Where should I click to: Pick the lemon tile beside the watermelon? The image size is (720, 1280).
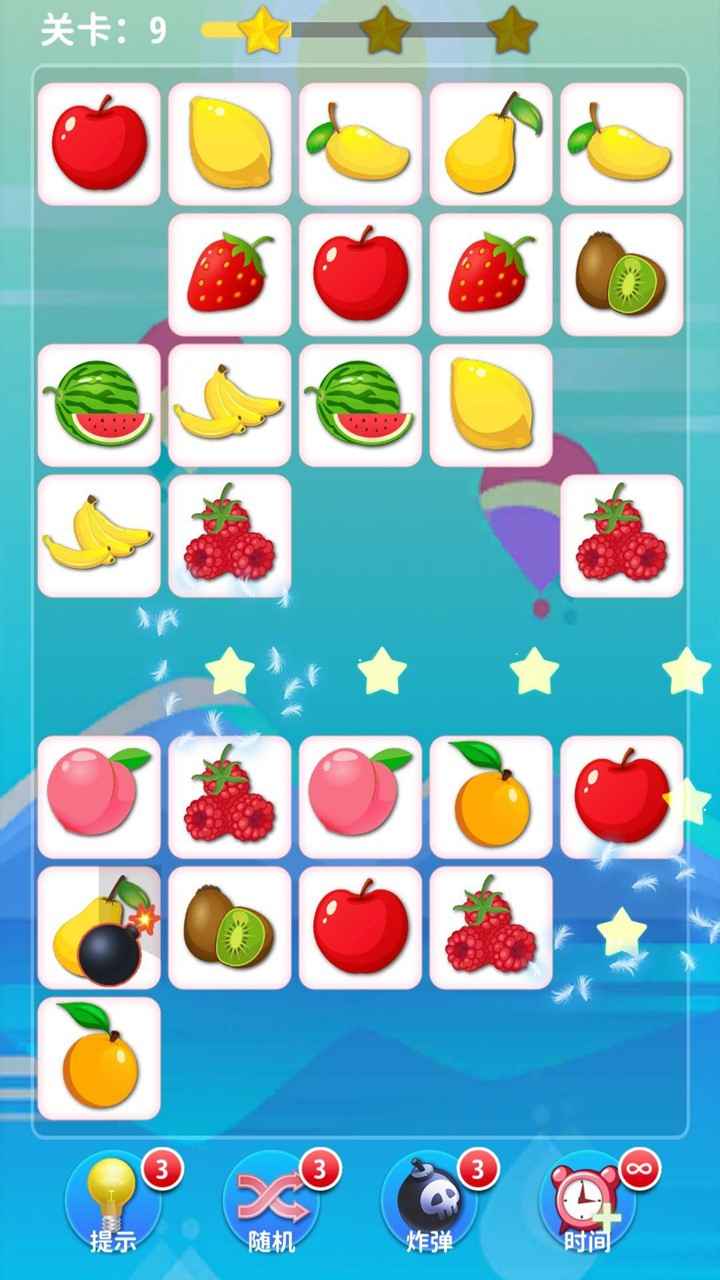coord(491,405)
